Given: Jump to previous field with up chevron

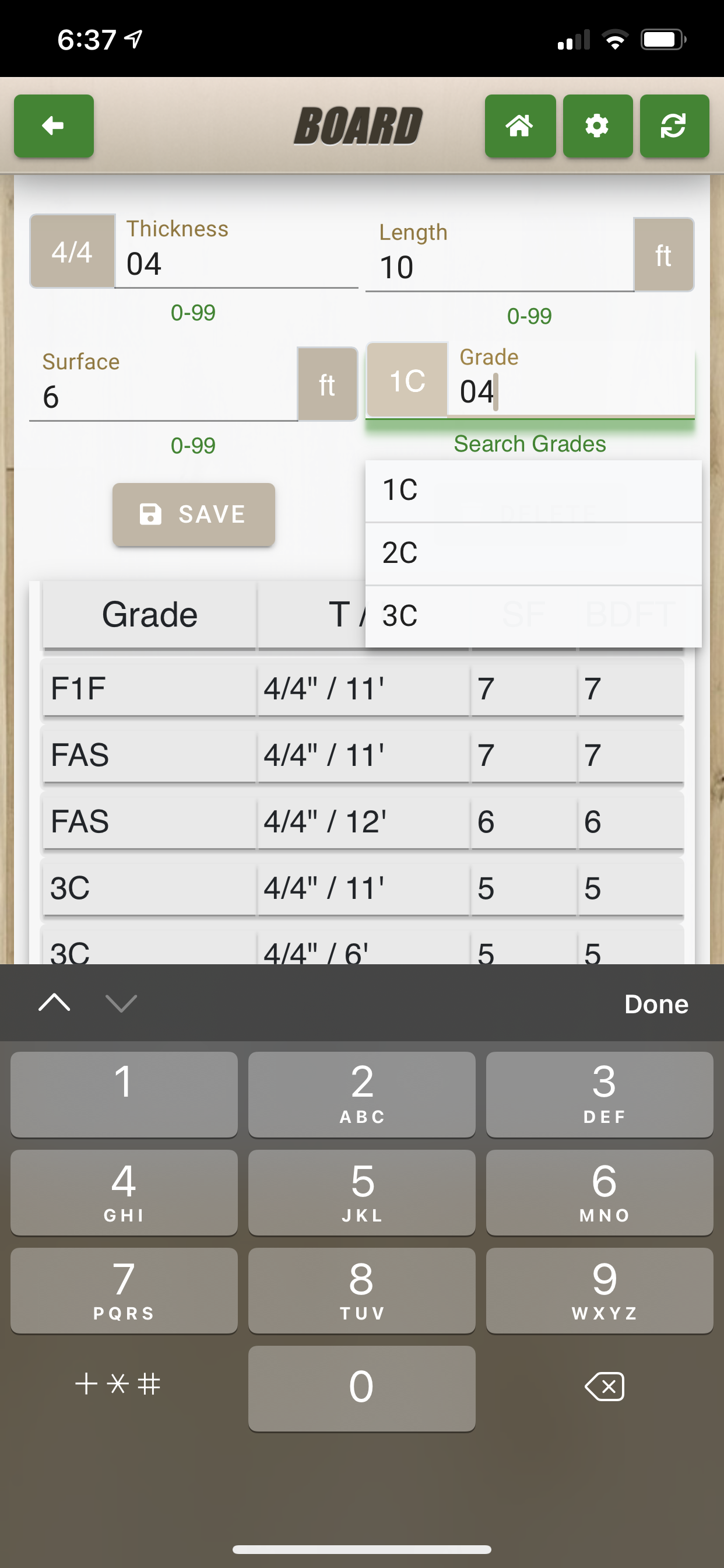Looking at the screenshot, I should (x=54, y=1003).
